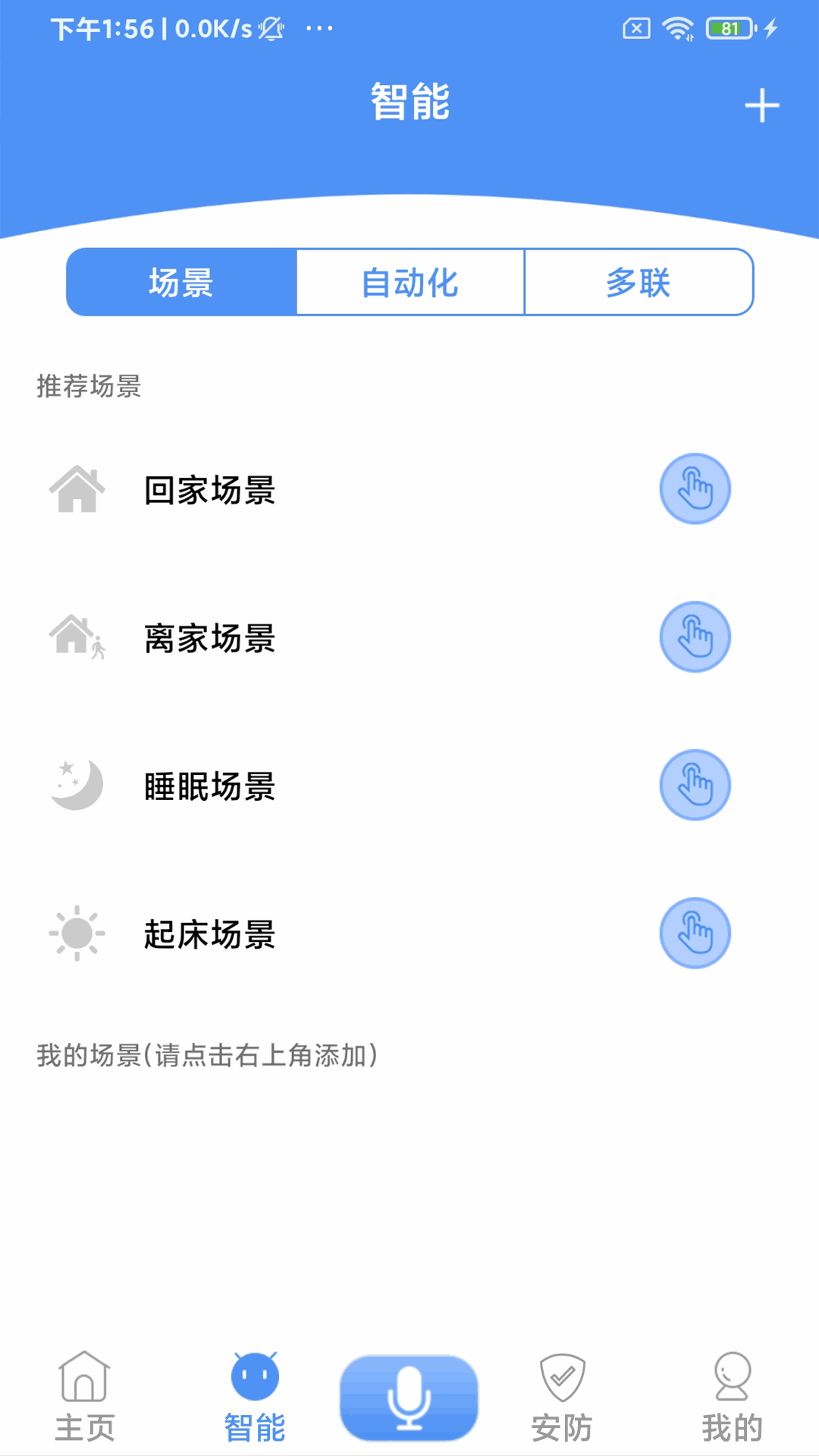Trigger the 回家场景 tap button
819x1456 pixels.
point(695,489)
